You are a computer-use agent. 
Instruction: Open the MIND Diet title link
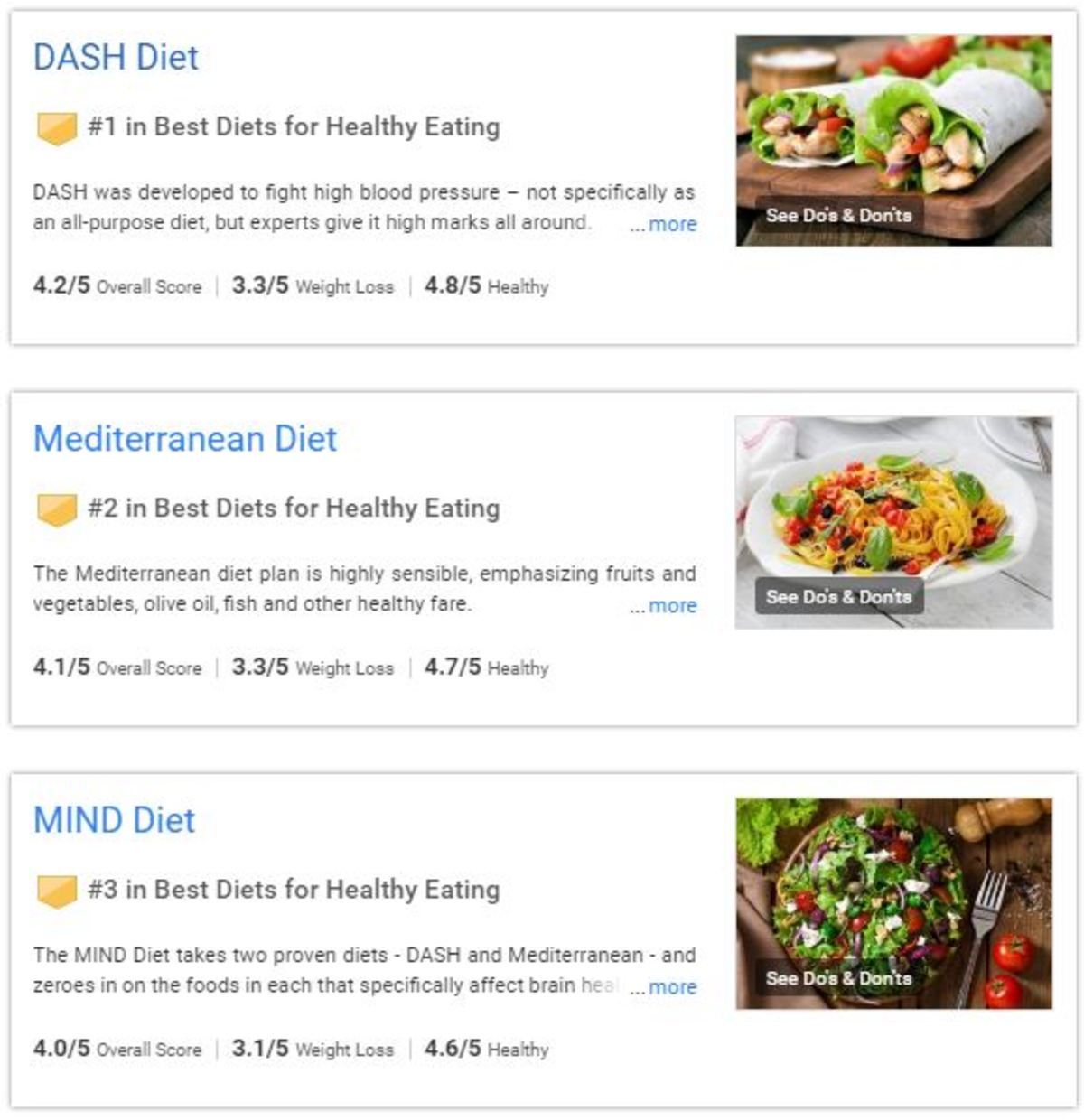tap(114, 820)
